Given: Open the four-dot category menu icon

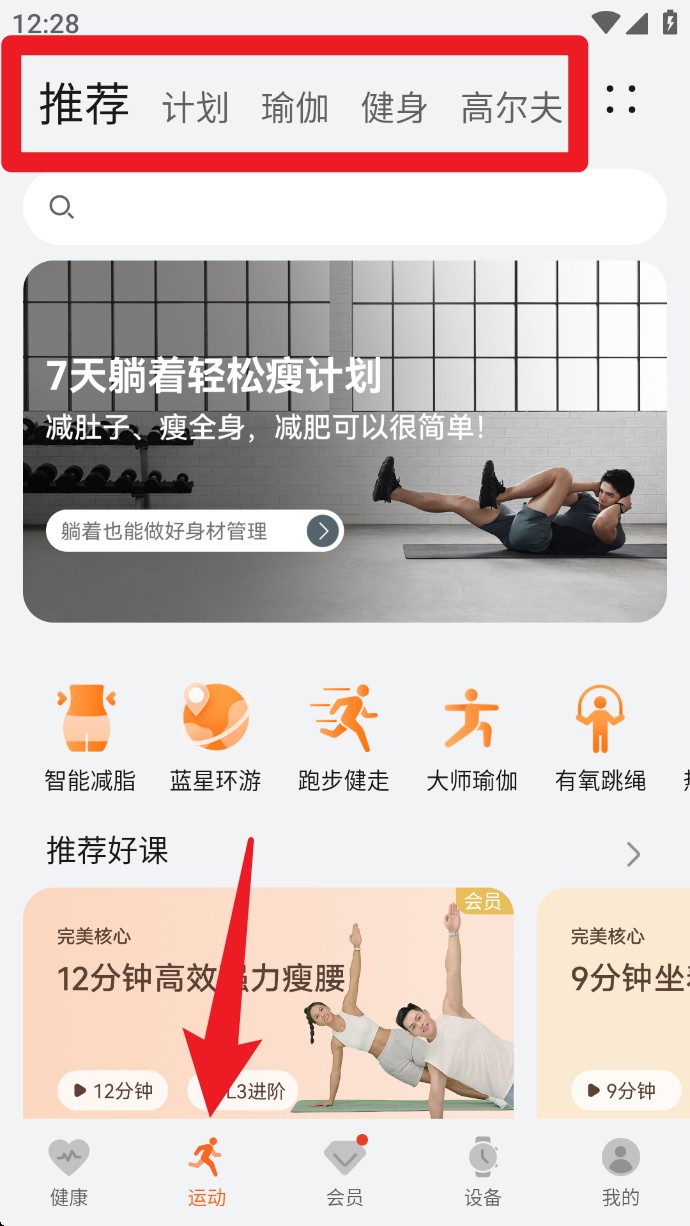Looking at the screenshot, I should 621,100.
